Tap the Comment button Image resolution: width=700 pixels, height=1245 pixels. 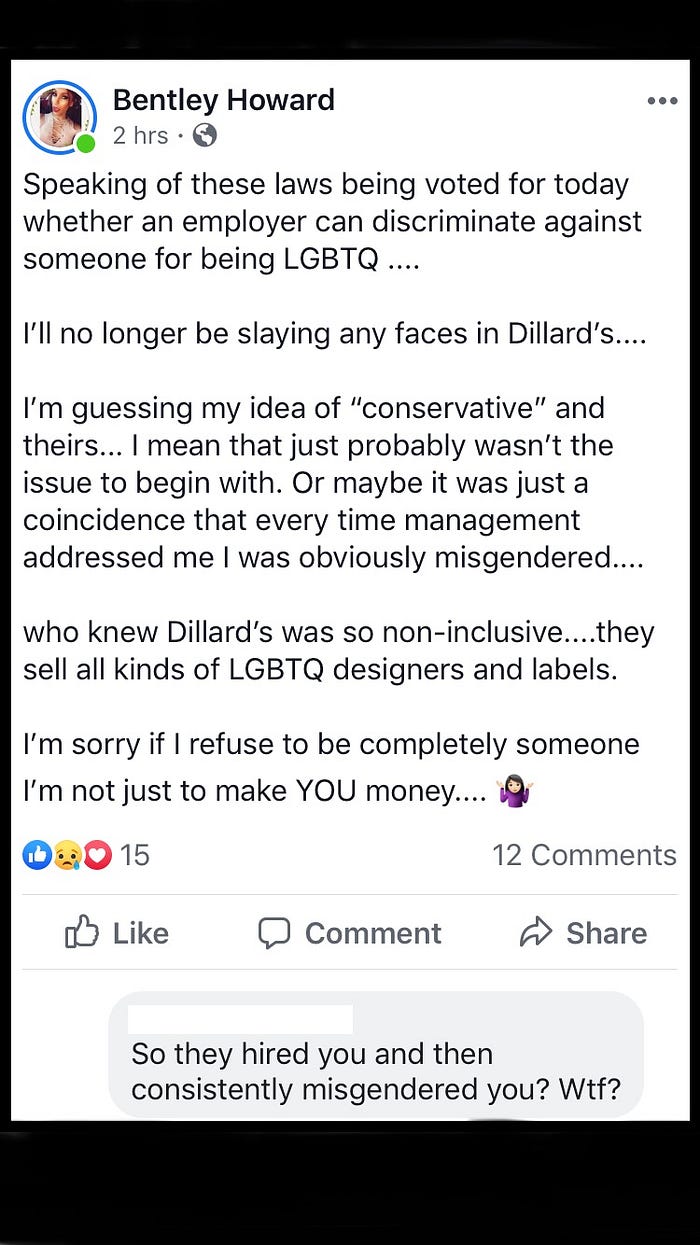pos(349,933)
